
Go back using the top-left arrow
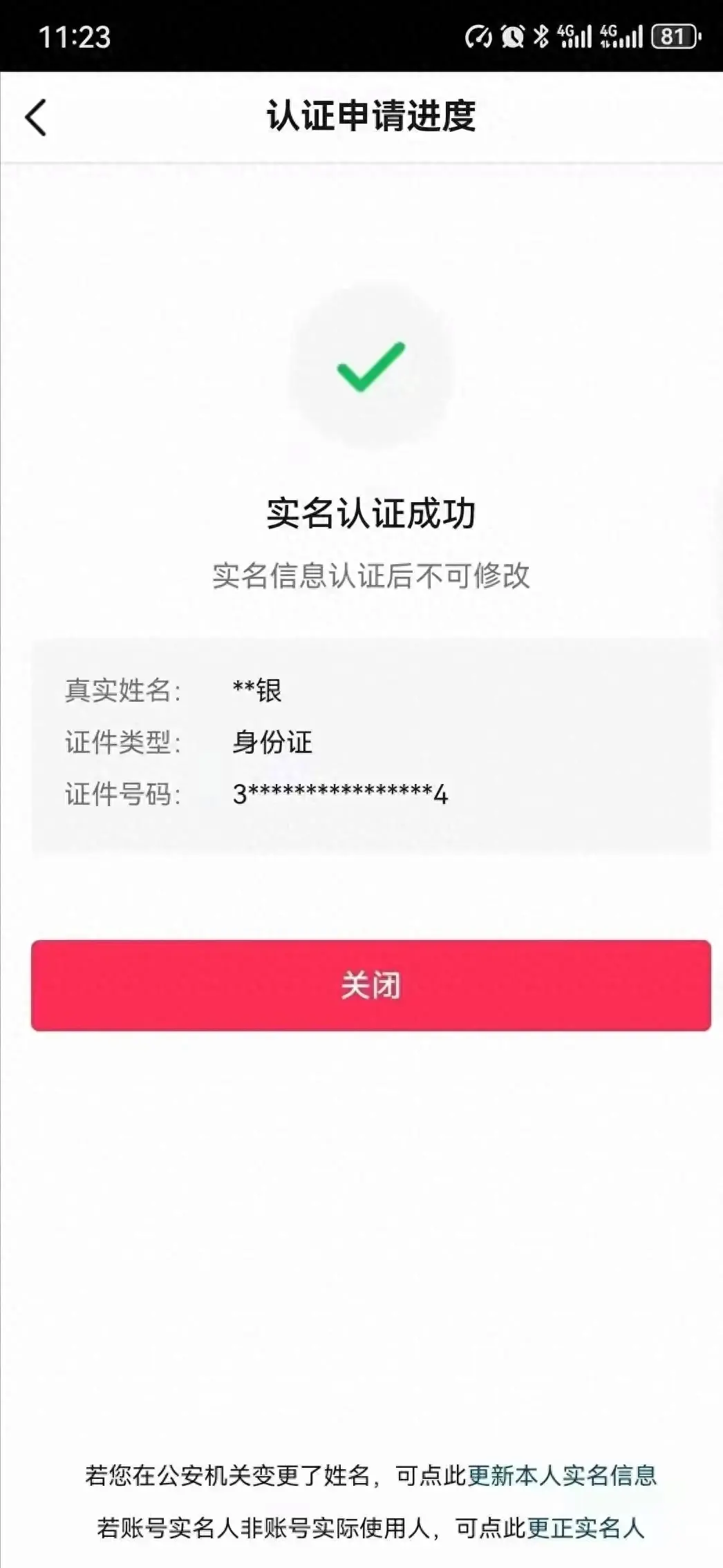tap(36, 117)
